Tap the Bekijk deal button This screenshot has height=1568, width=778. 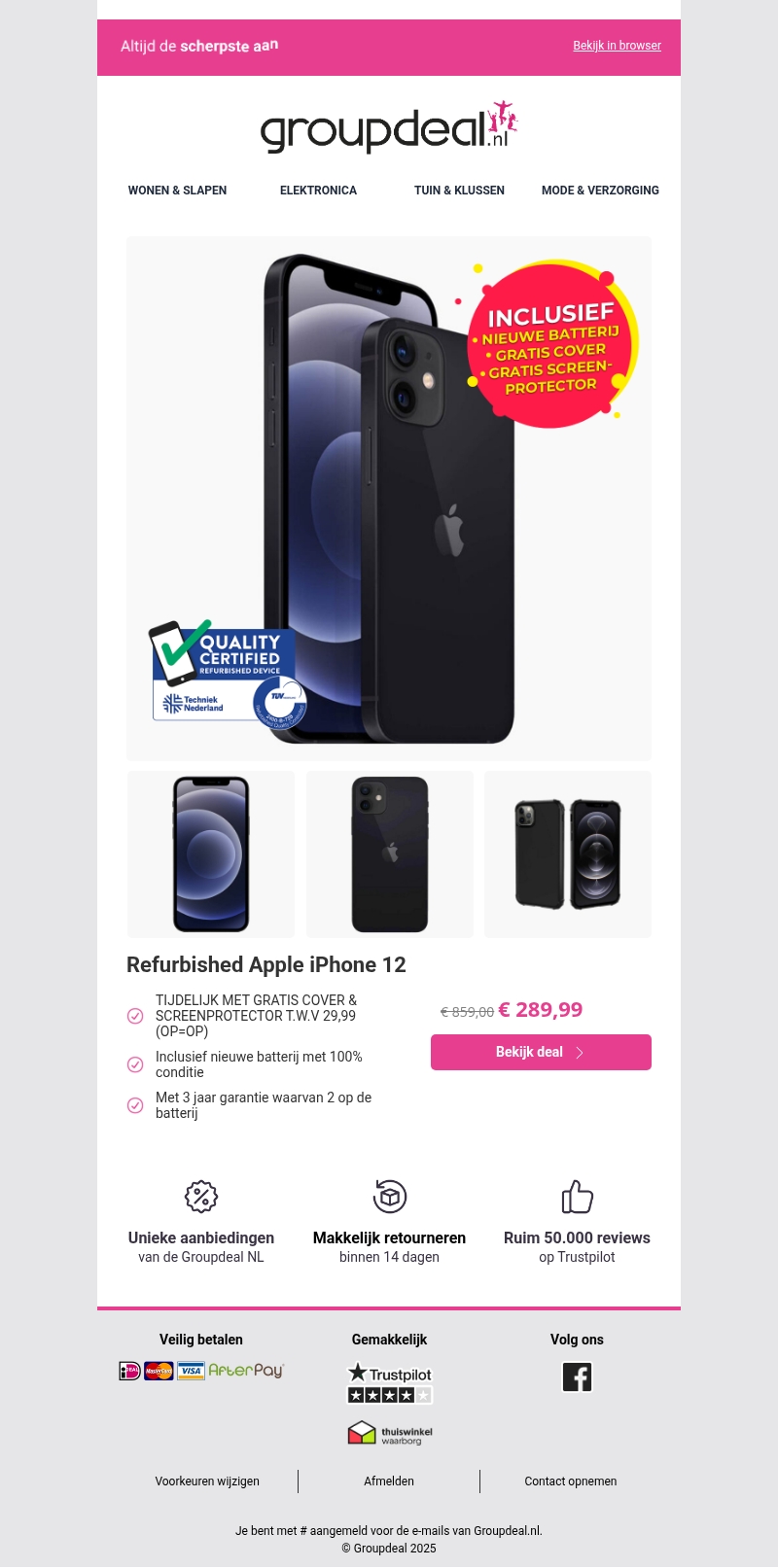(x=541, y=1053)
